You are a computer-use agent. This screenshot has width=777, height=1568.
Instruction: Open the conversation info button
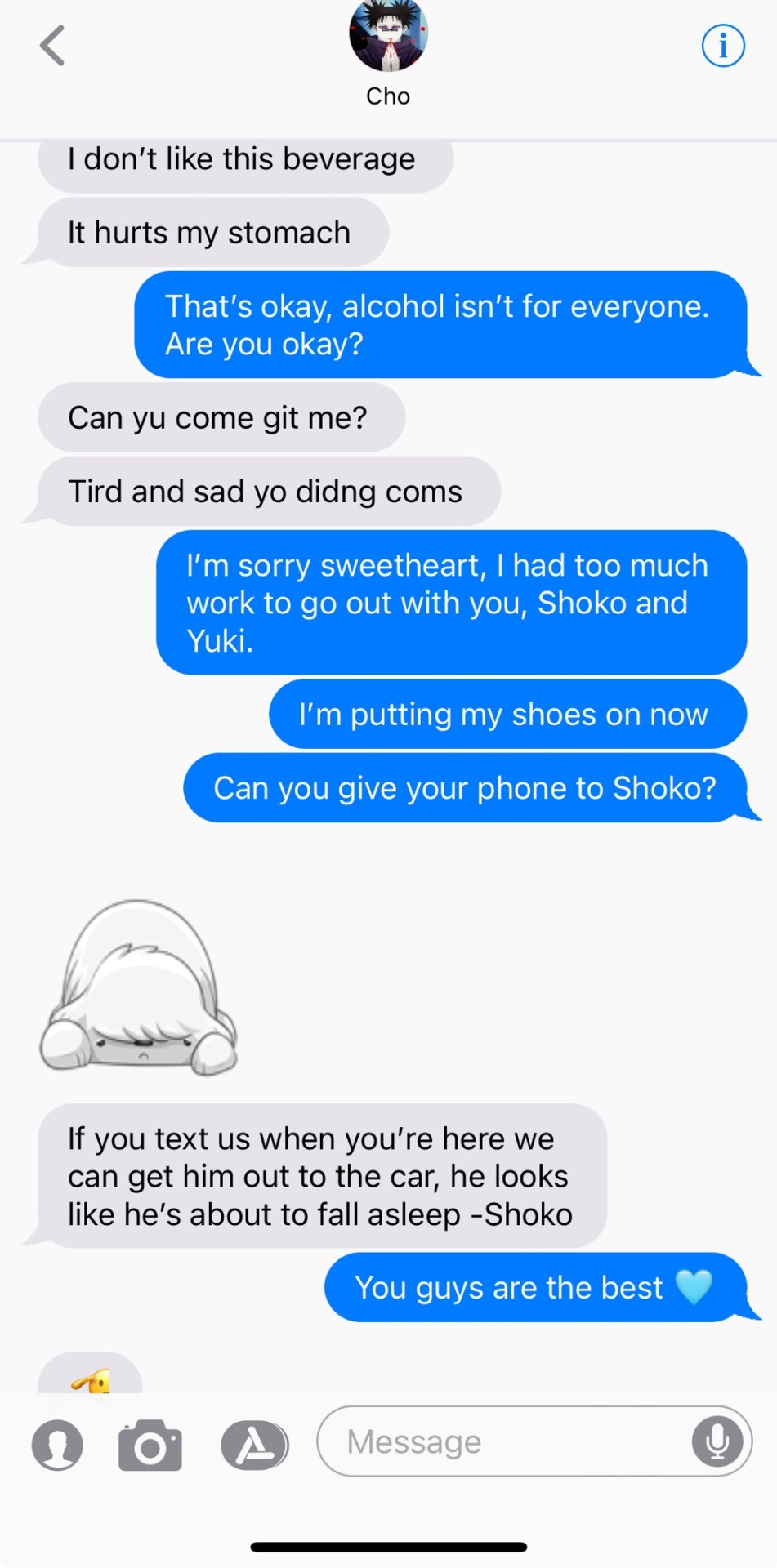click(x=723, y=46)
